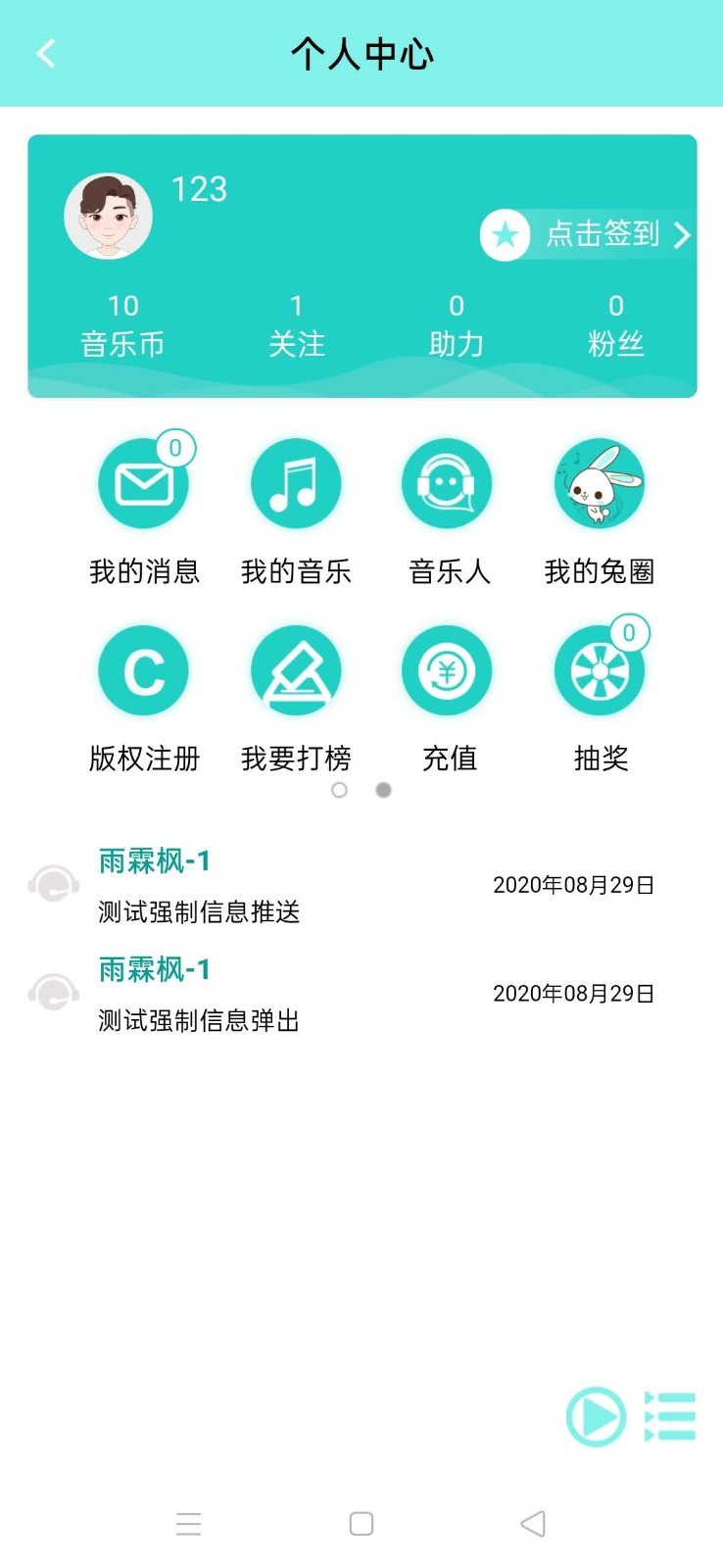The height and width of the screenshot is (1568, 723).
Task: Select the first page indicator dot
Action: (x=340, y=789)
